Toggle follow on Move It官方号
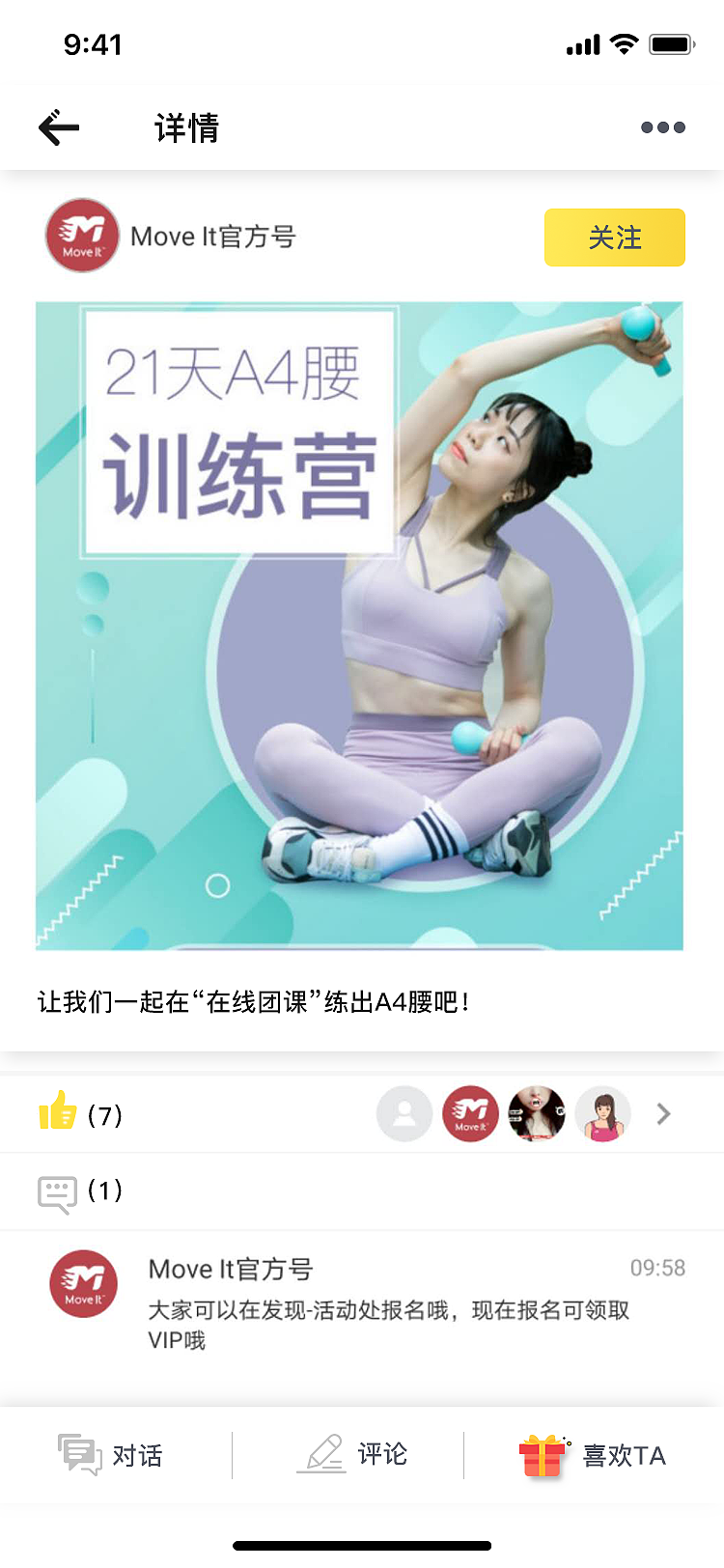 click(x=614, y=238)
